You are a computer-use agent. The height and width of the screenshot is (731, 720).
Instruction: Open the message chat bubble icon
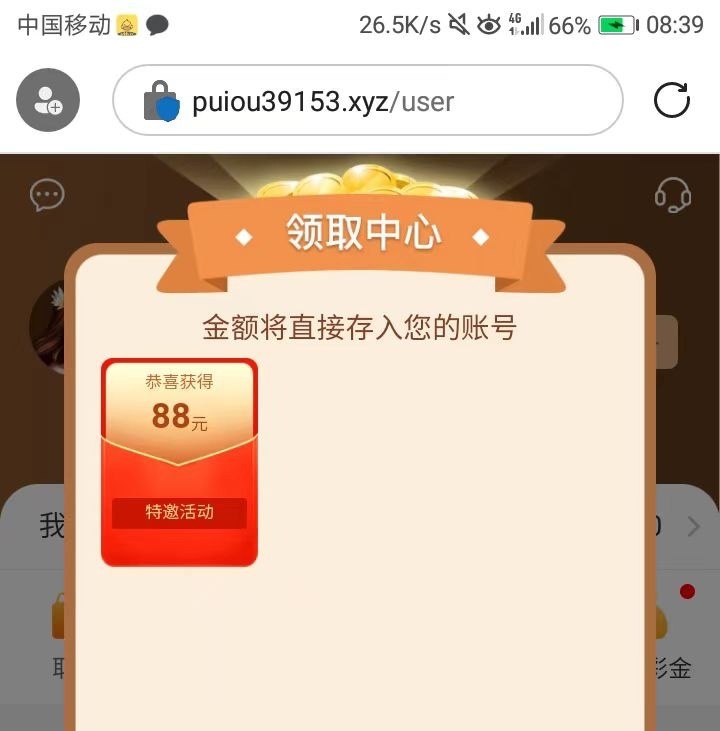tap(47, 195)
